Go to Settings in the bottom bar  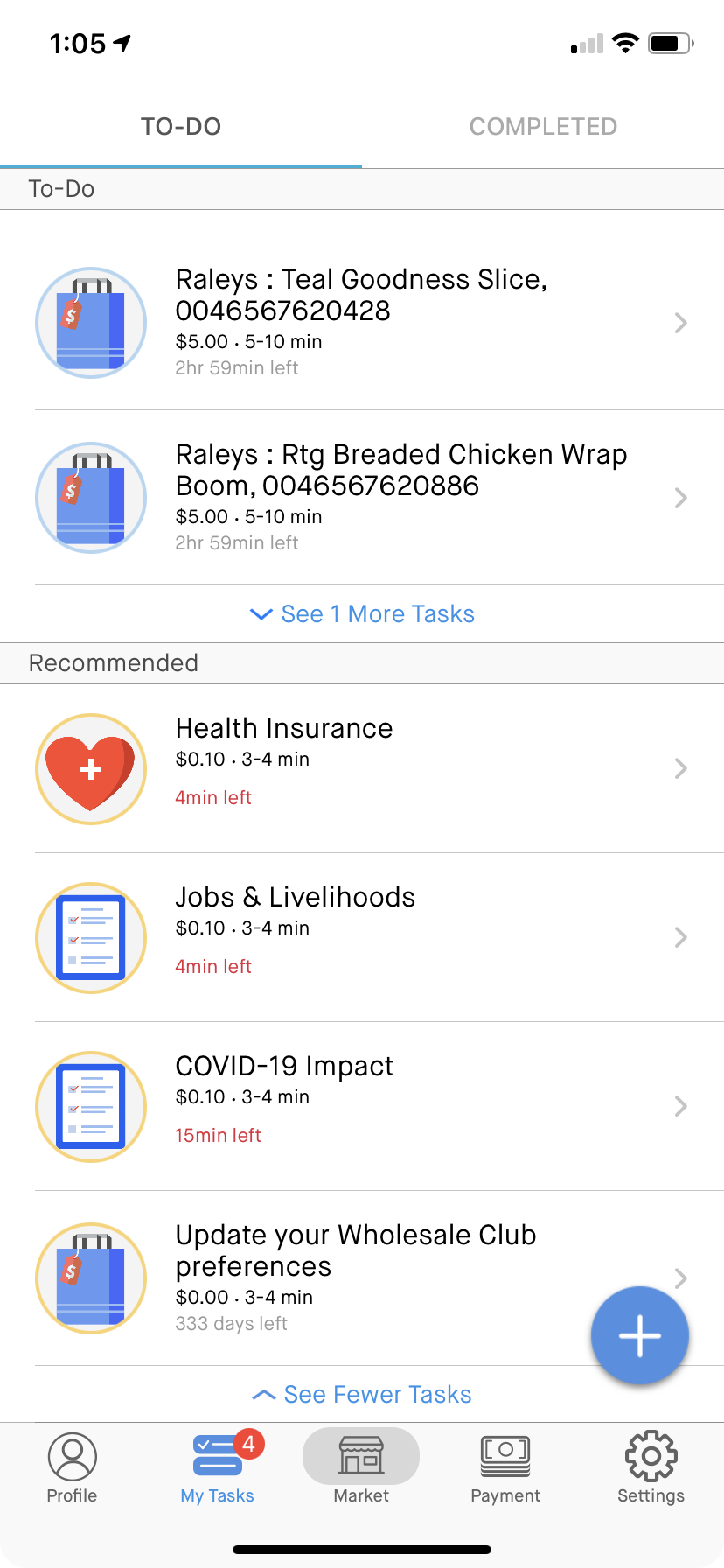(x=651, y=1468)
